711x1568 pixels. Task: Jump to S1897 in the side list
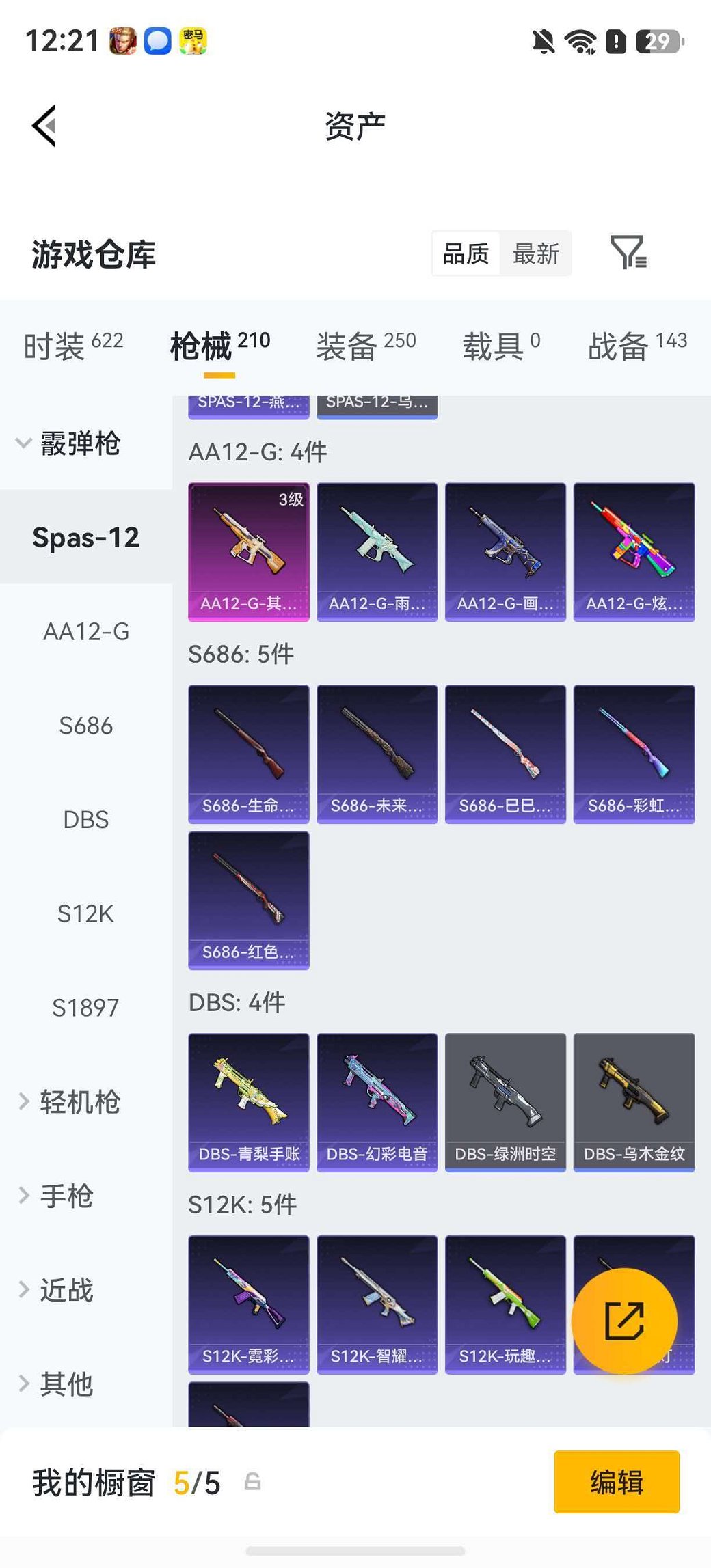[x=86, y=1007]
